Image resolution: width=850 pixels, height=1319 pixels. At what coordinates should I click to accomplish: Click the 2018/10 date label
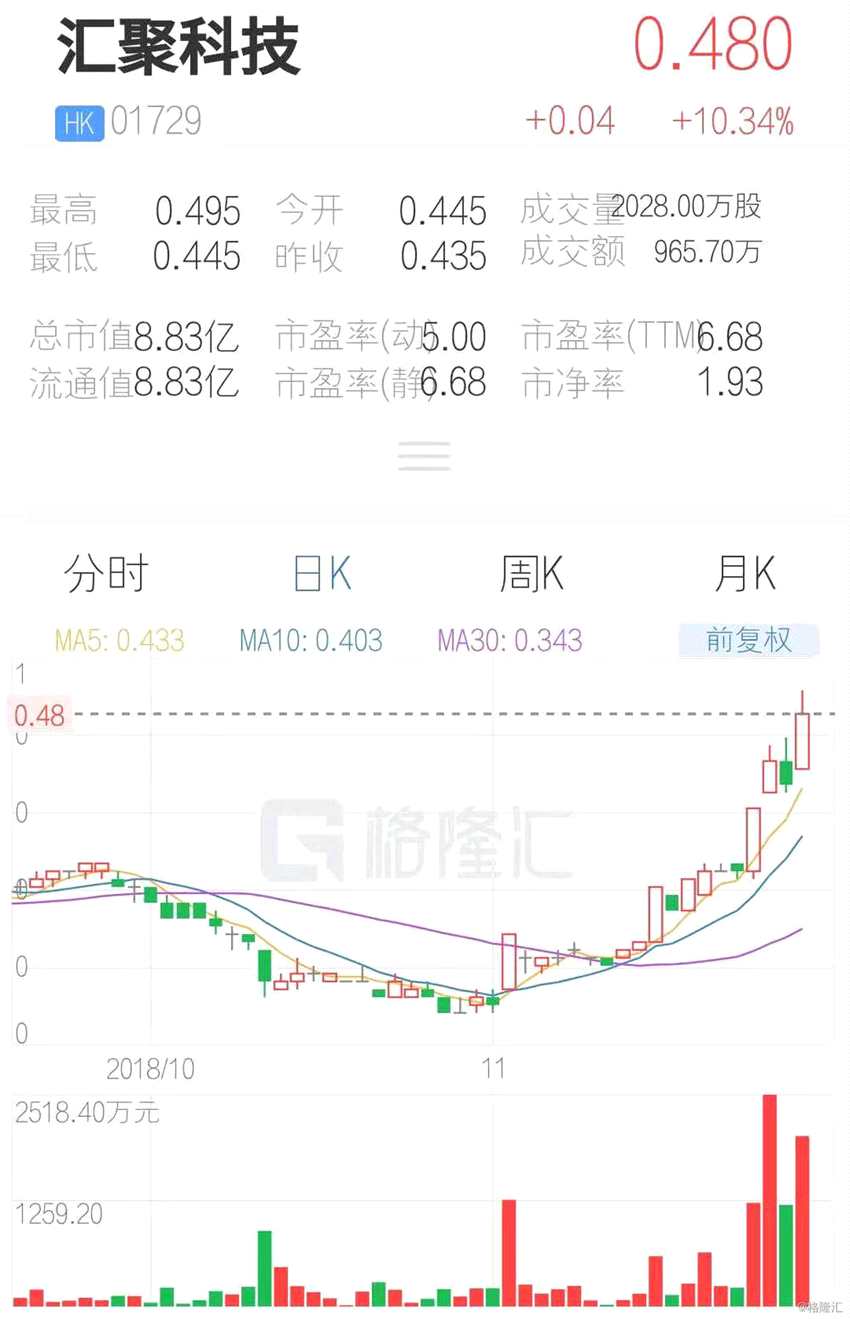tap(150, 1068)
